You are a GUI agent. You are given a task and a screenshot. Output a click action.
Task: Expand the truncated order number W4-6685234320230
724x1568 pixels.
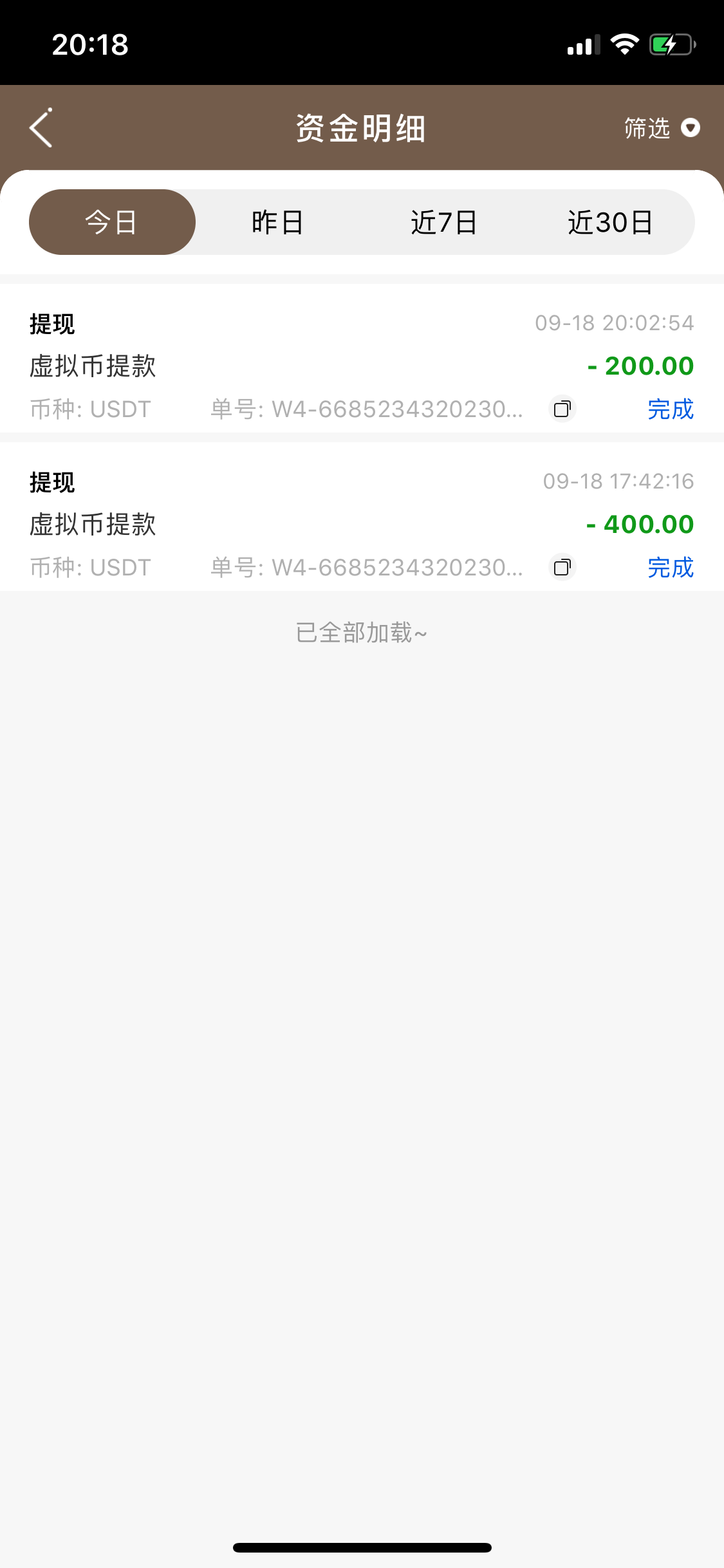point(367,409)
